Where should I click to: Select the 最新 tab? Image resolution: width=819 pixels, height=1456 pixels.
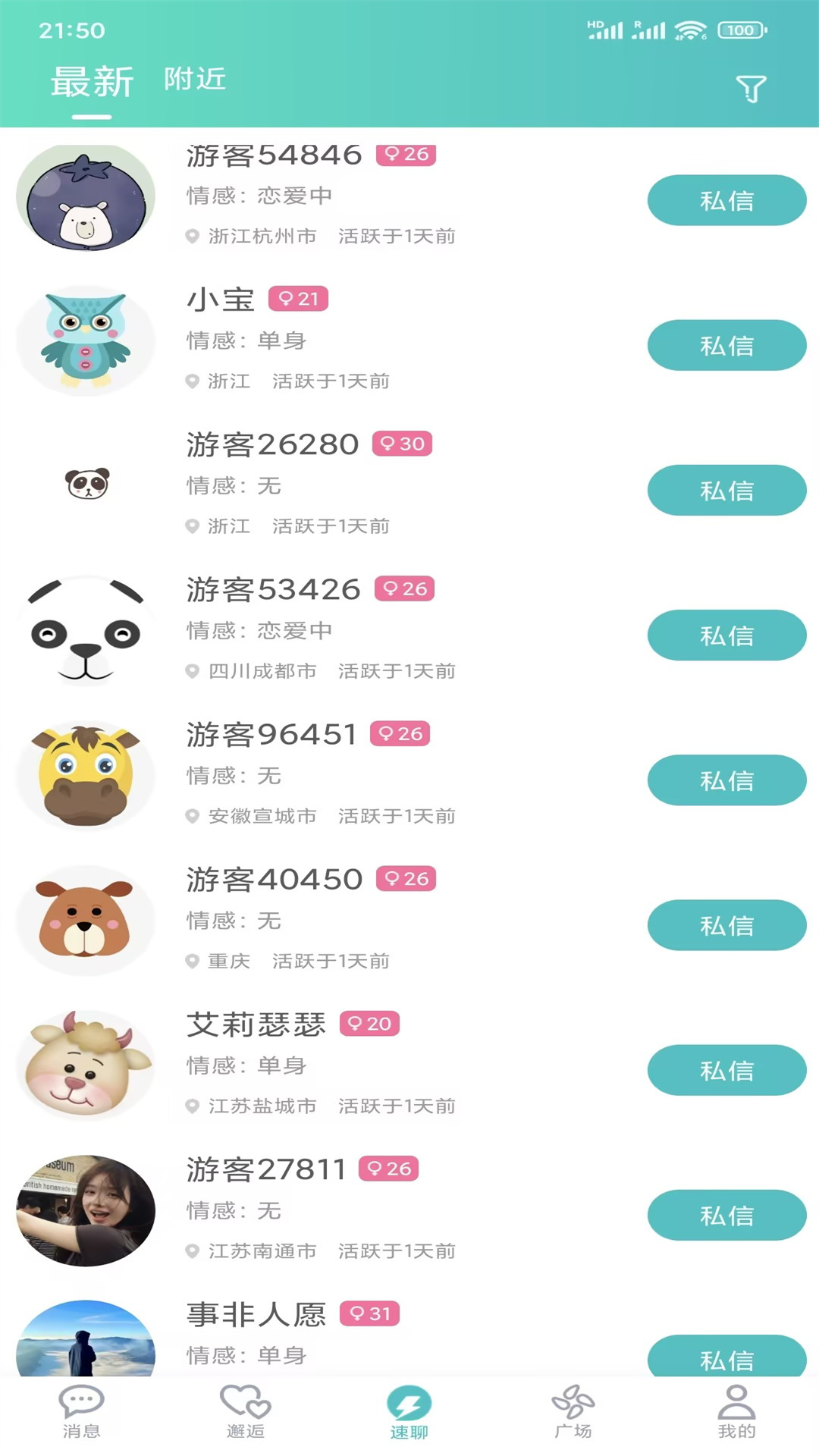[x=91, y=80]
